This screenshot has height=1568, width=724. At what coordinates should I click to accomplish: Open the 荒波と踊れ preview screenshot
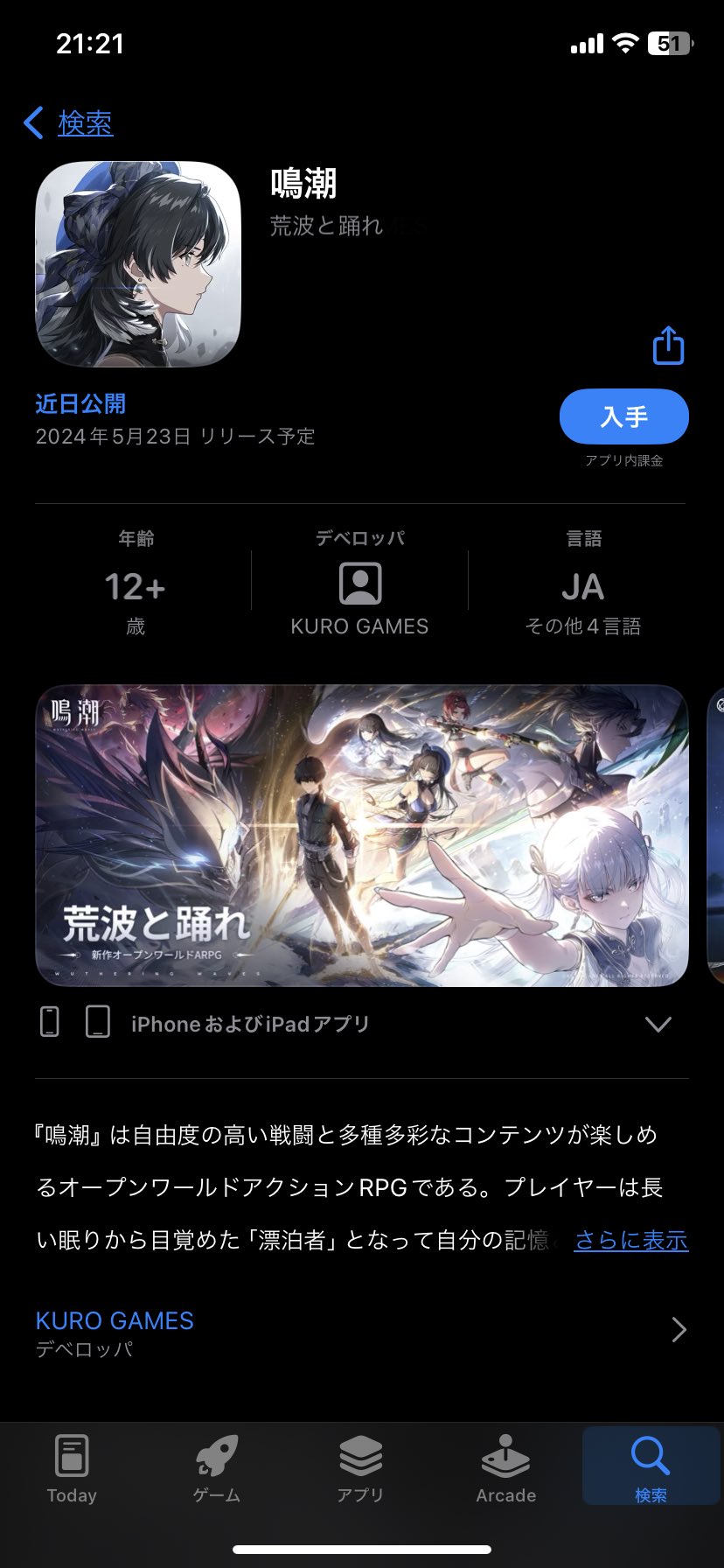[x=362, y=836]
